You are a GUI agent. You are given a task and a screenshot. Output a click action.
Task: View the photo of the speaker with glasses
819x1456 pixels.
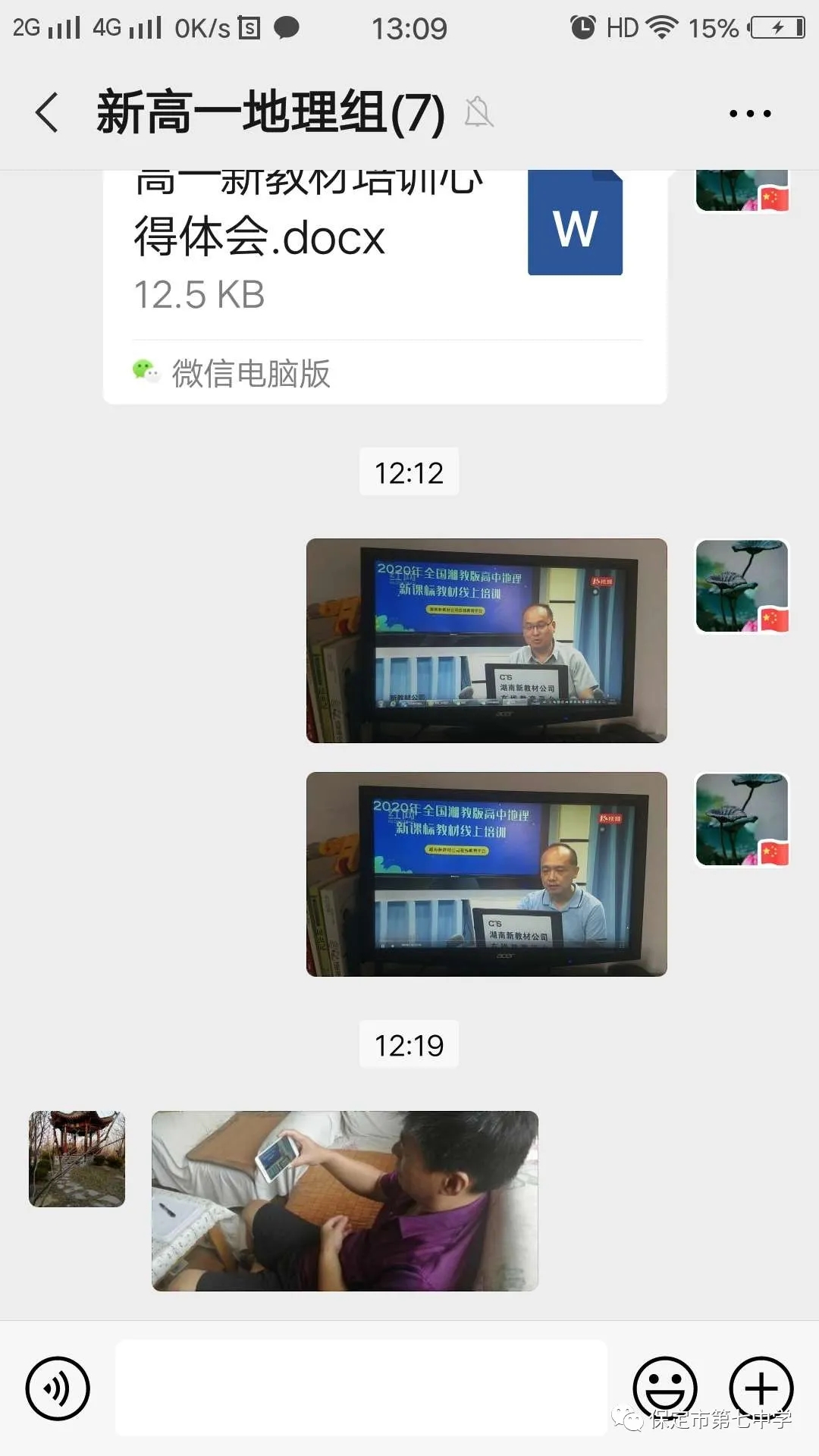pos(486,641)
